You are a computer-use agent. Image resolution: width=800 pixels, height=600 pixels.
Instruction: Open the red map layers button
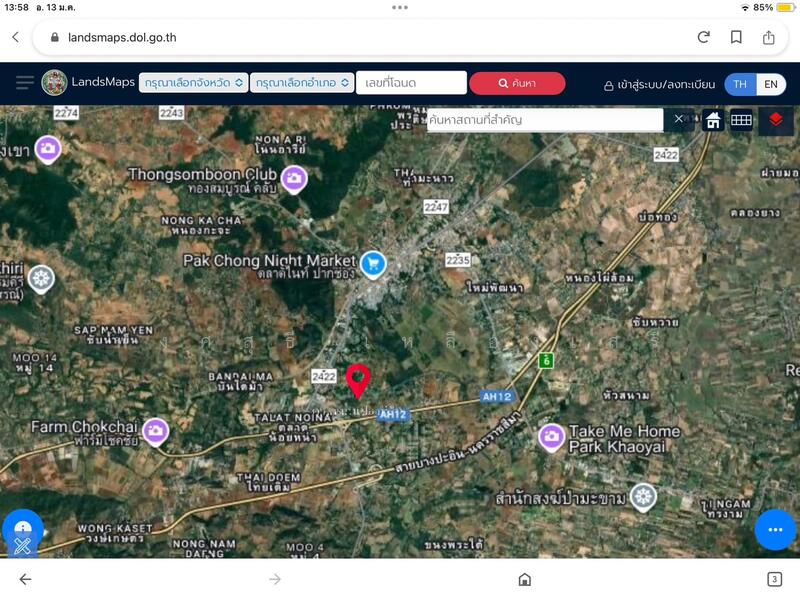coord(775,120)
